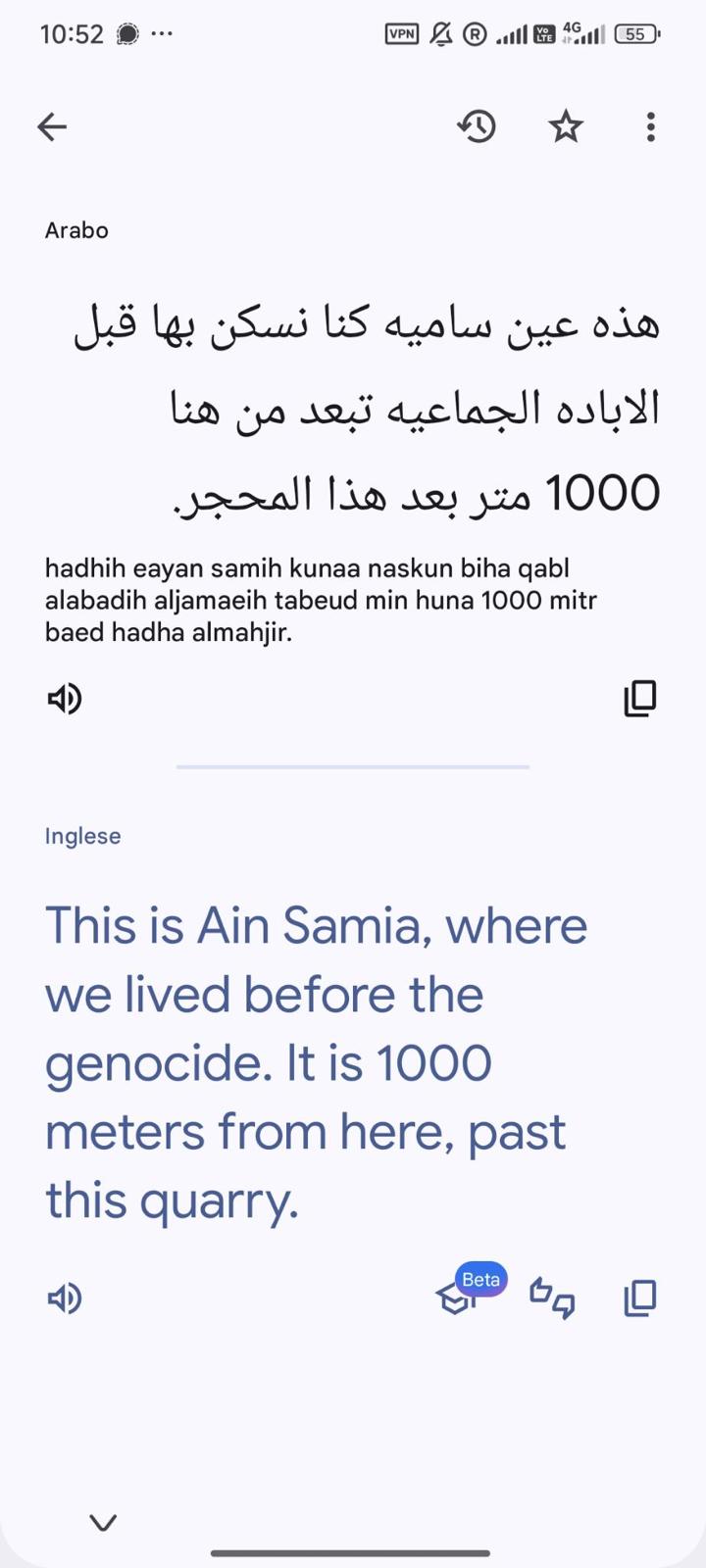Viewport: 706px width, 1568px height.
Task: Open translation history
Action: click(477, 126)
